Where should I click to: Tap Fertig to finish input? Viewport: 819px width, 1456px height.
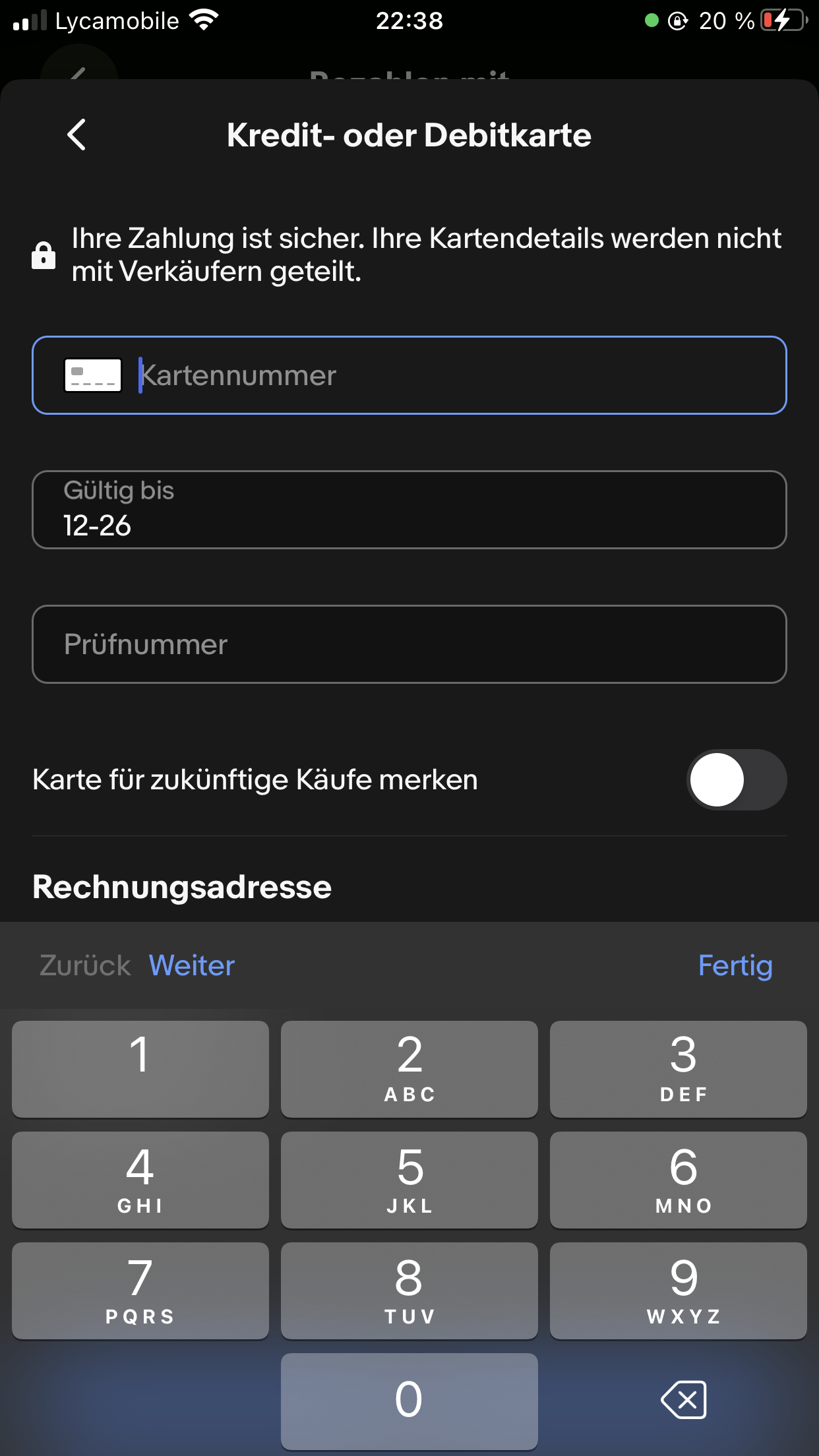735,965
